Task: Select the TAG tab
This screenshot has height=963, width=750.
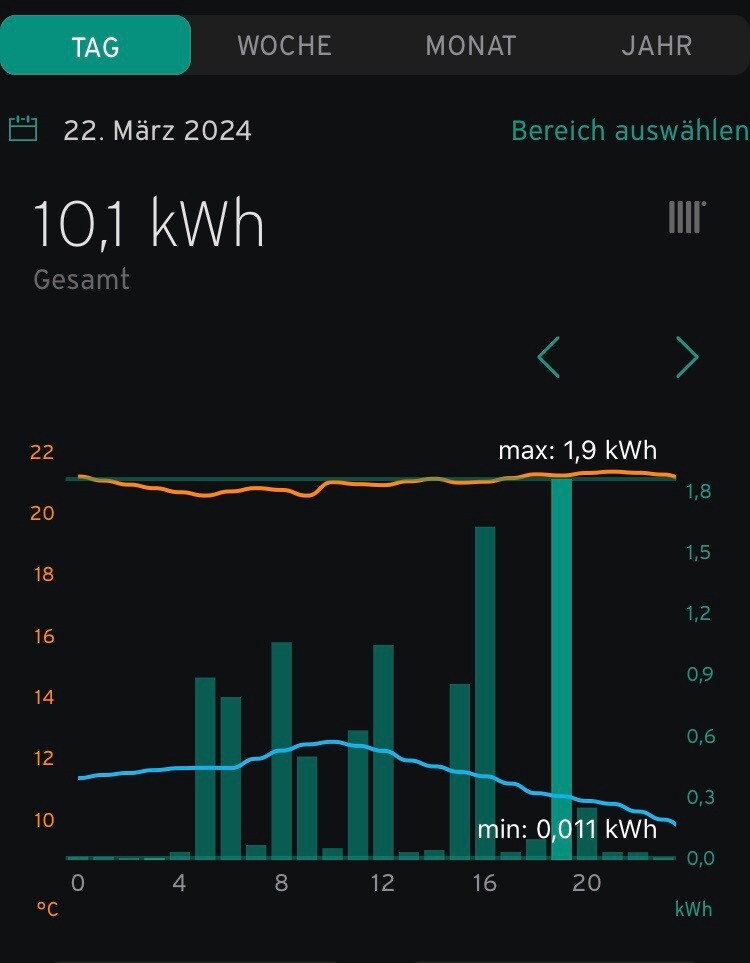Action: click(x=95, y=46)
